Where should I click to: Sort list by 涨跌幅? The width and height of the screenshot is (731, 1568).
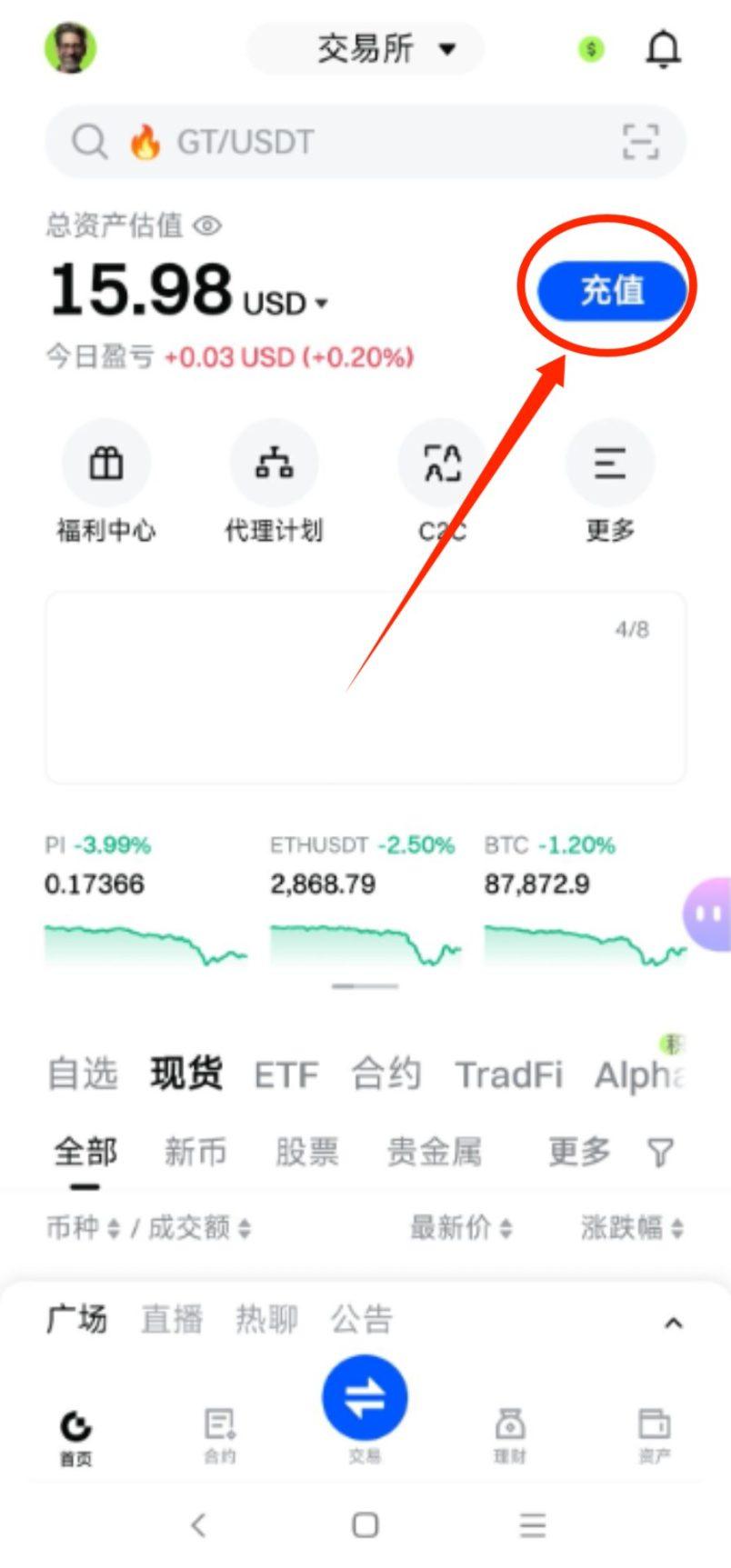632,1228
